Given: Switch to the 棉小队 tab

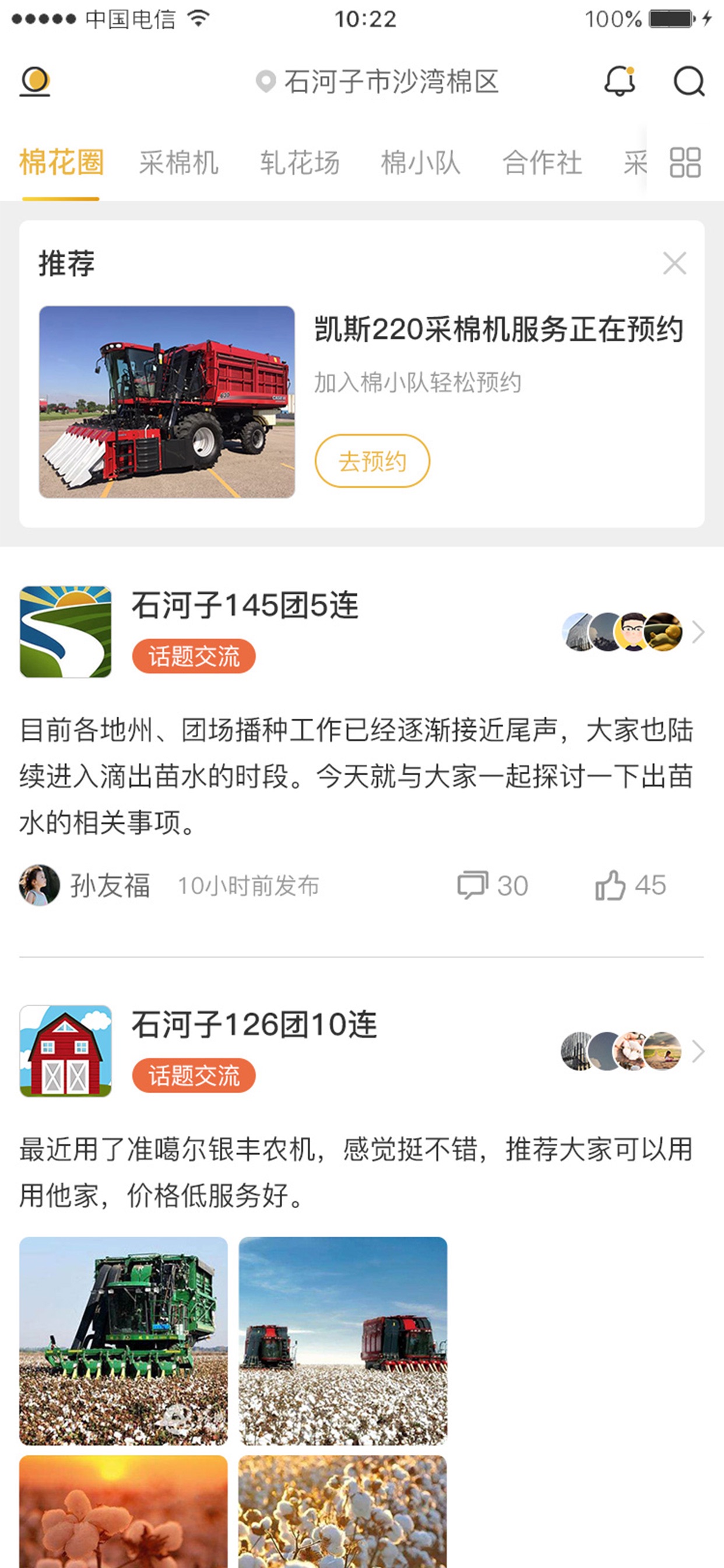Looking at the screenshot, I should 420,163.
